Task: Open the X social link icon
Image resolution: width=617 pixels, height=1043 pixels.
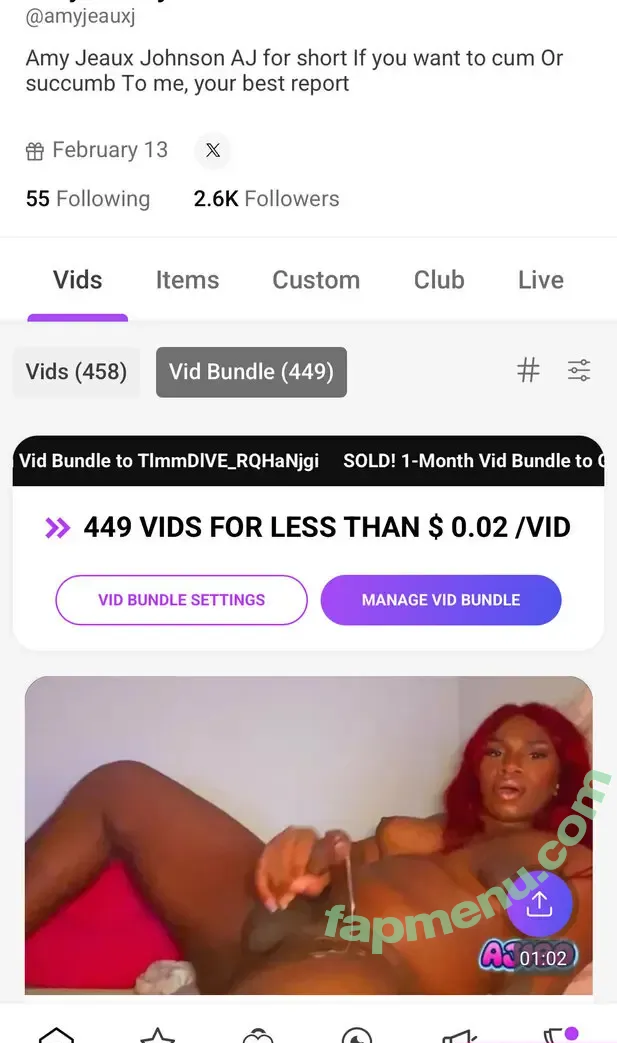Action: [212, 151]
